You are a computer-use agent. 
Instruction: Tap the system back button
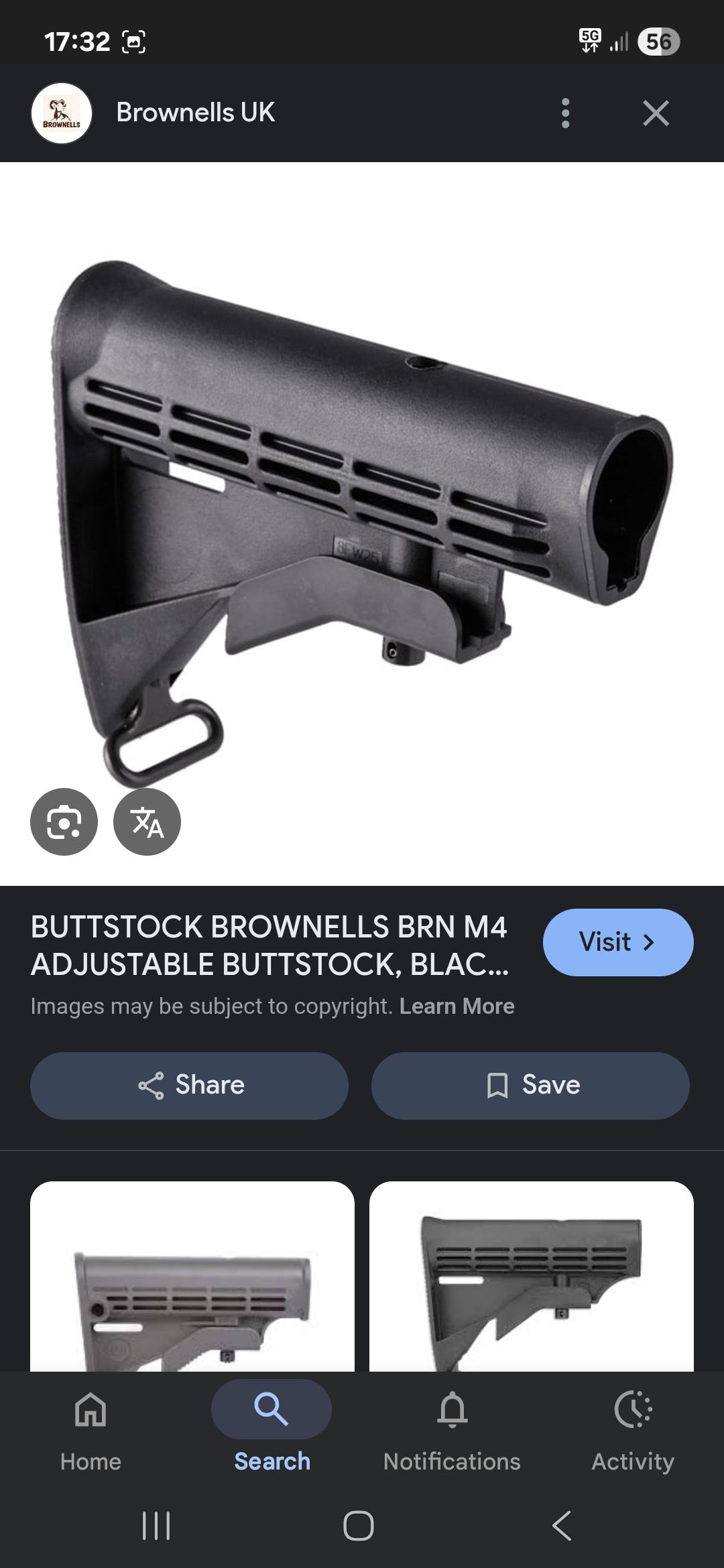tap(562, 1526)
